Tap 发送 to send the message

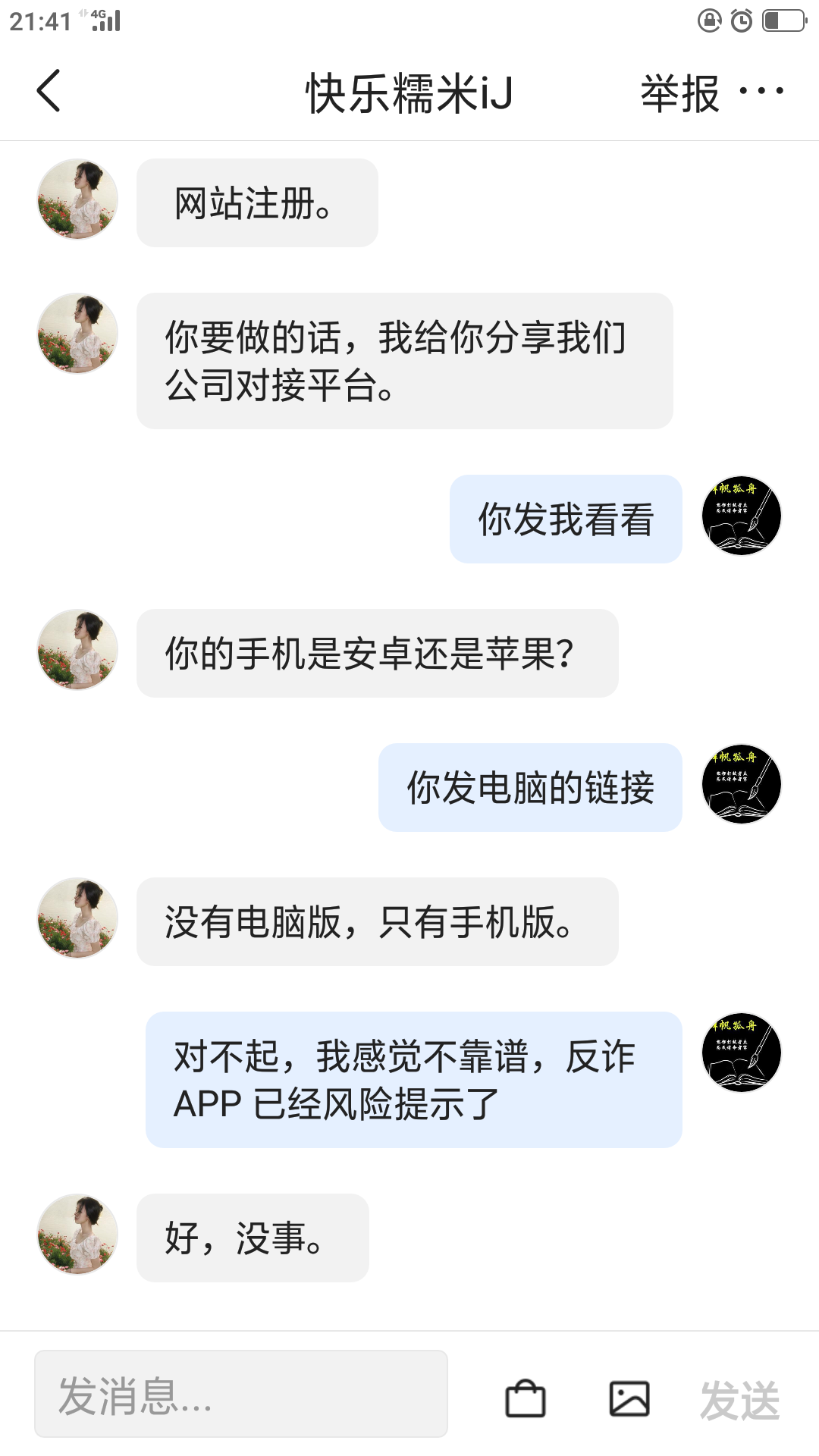739,1400
